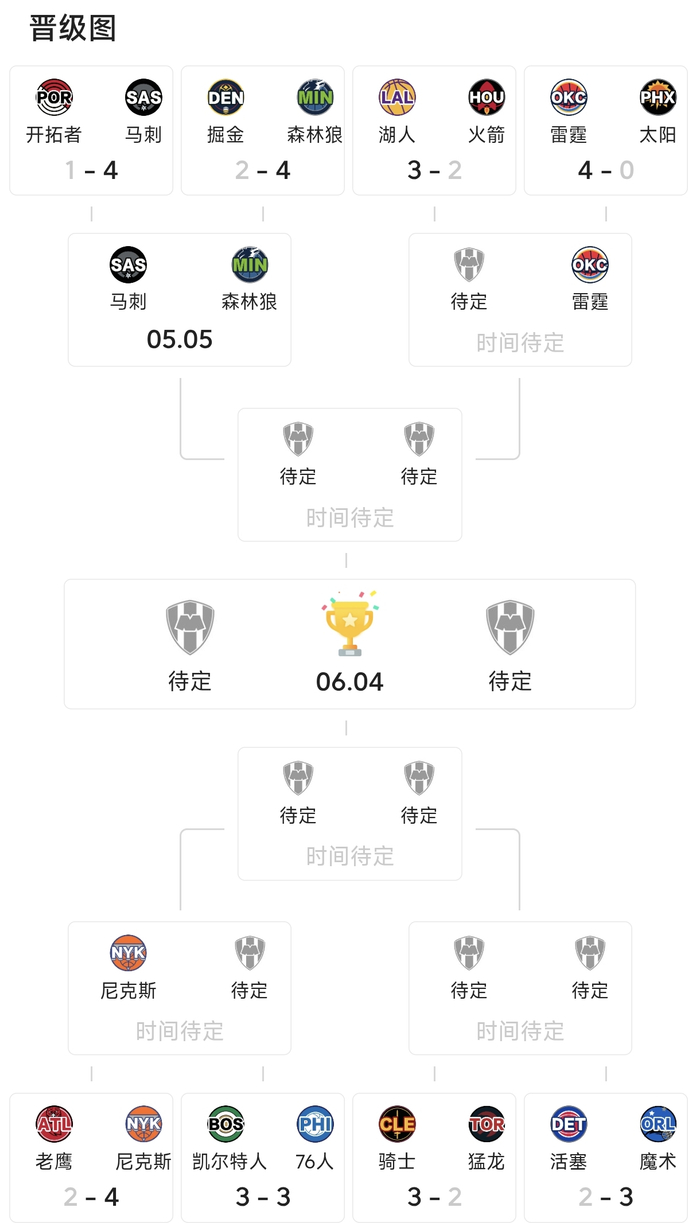Screen dimensions: 700x1223
Task: Open the finals card dated 06.04
Action: coord(350,644)
